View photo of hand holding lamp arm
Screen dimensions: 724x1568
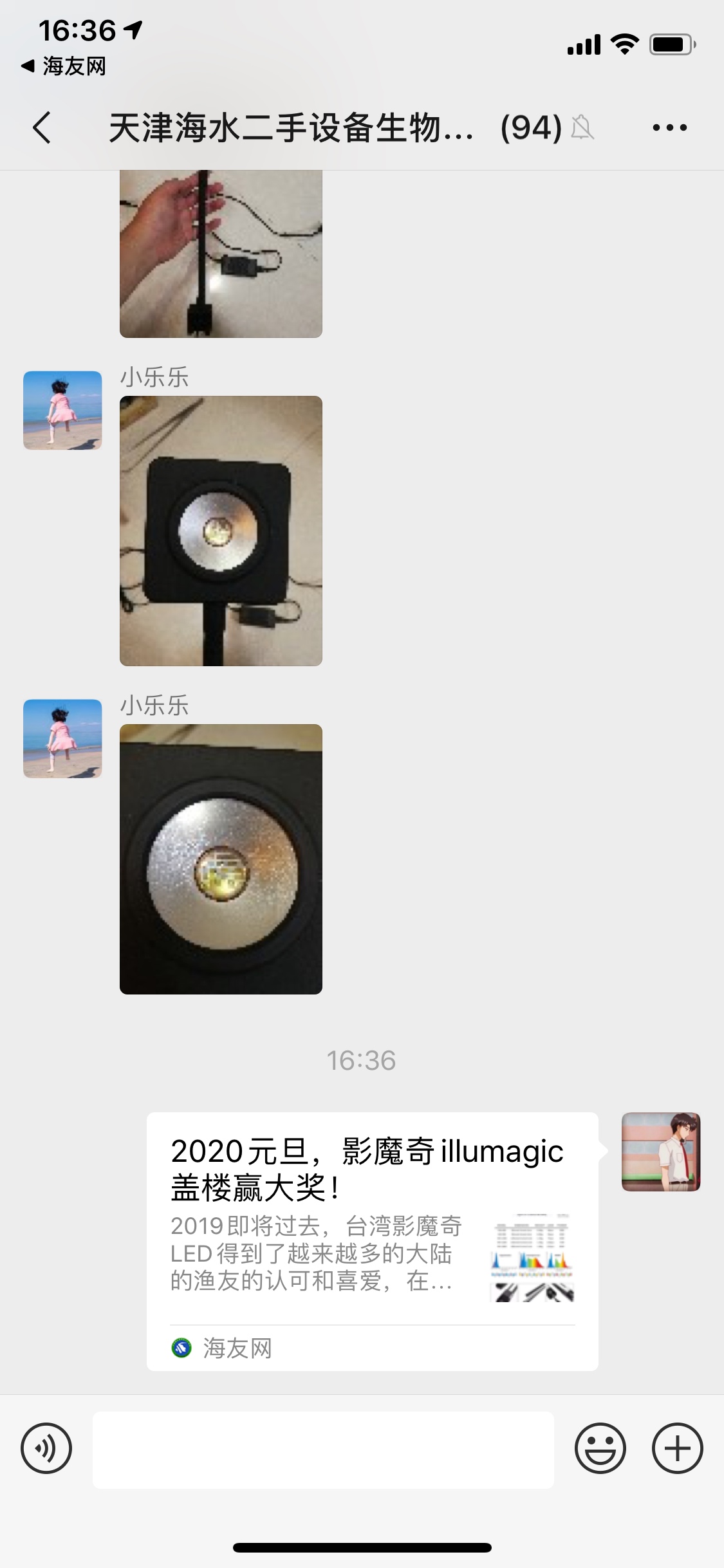pyautogui.click(x=221, y=254)
